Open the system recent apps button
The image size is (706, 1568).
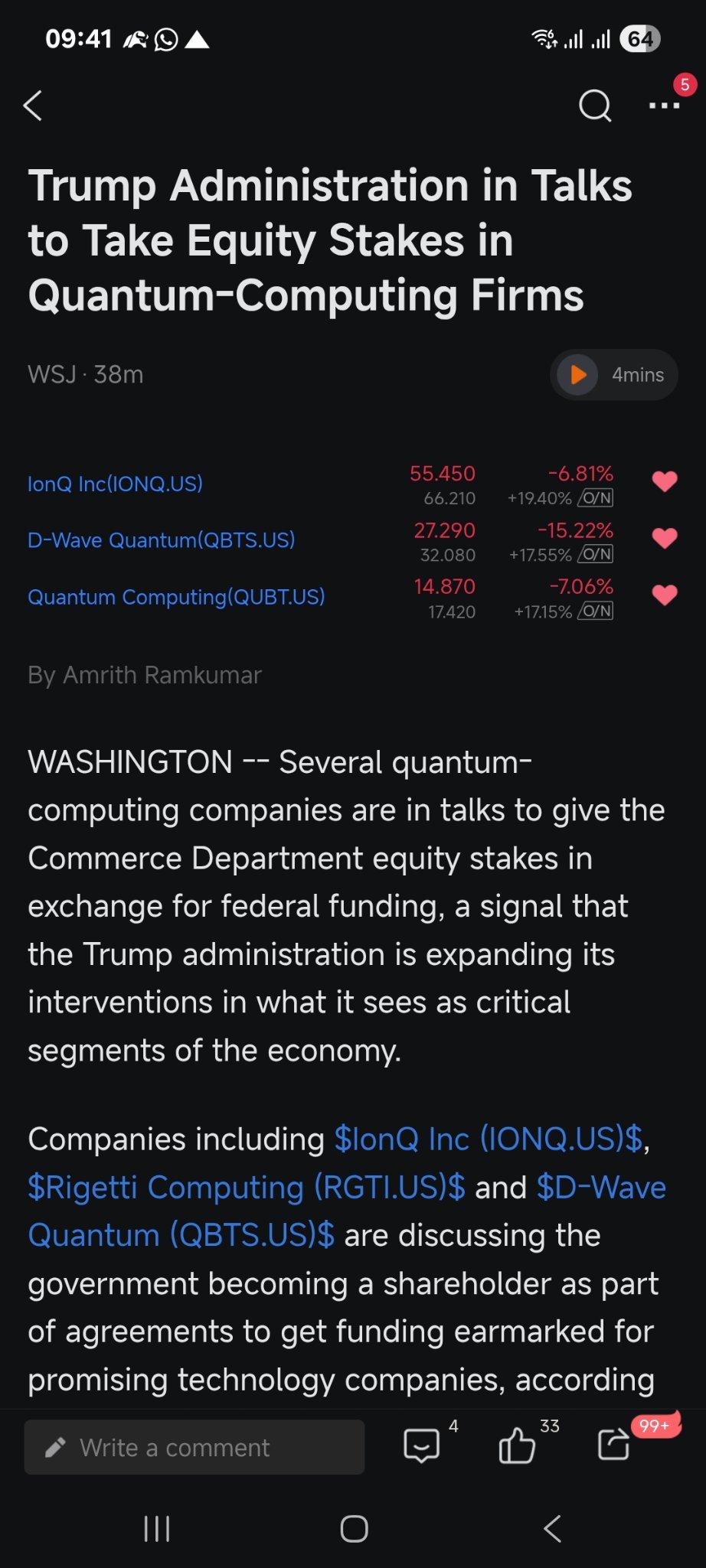point(157,1529)
